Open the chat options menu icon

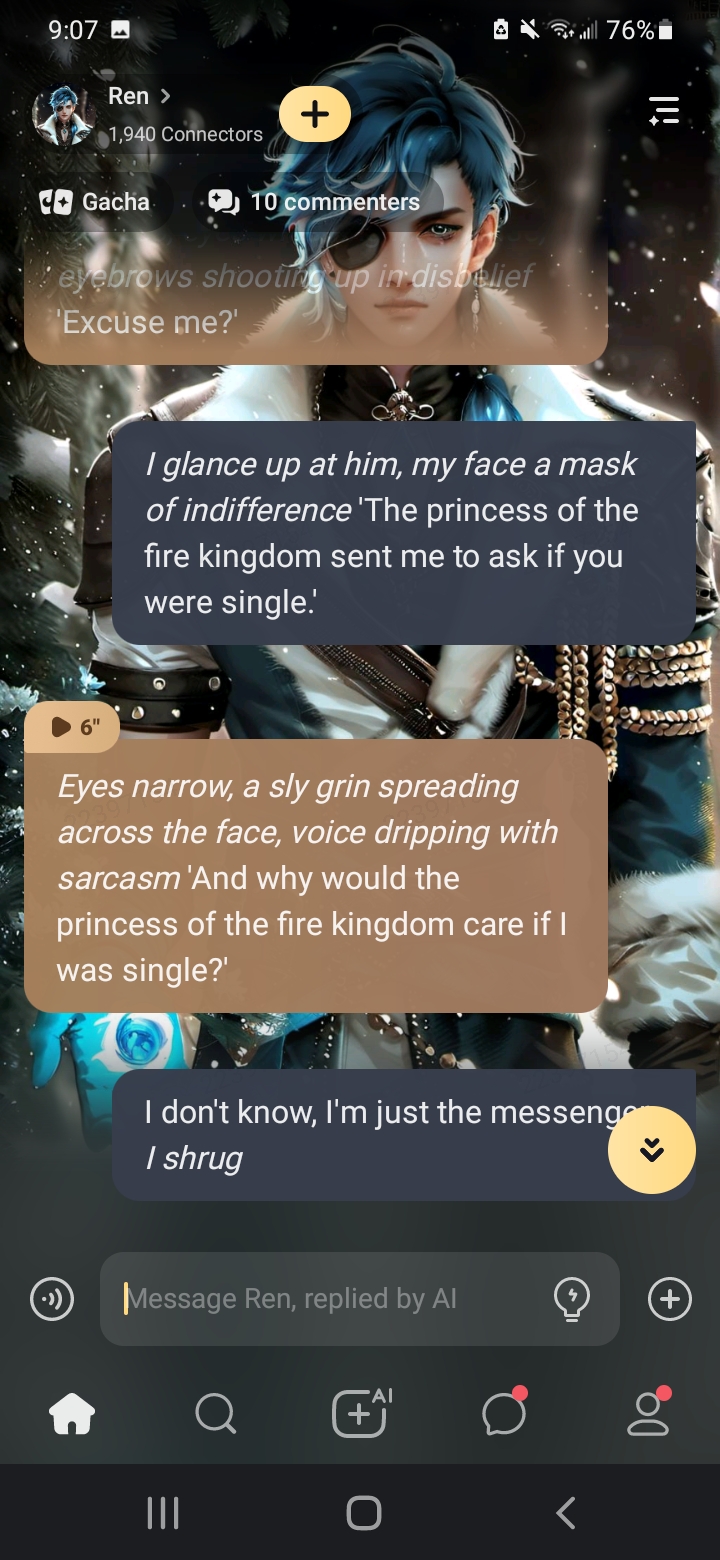[664, 111]
